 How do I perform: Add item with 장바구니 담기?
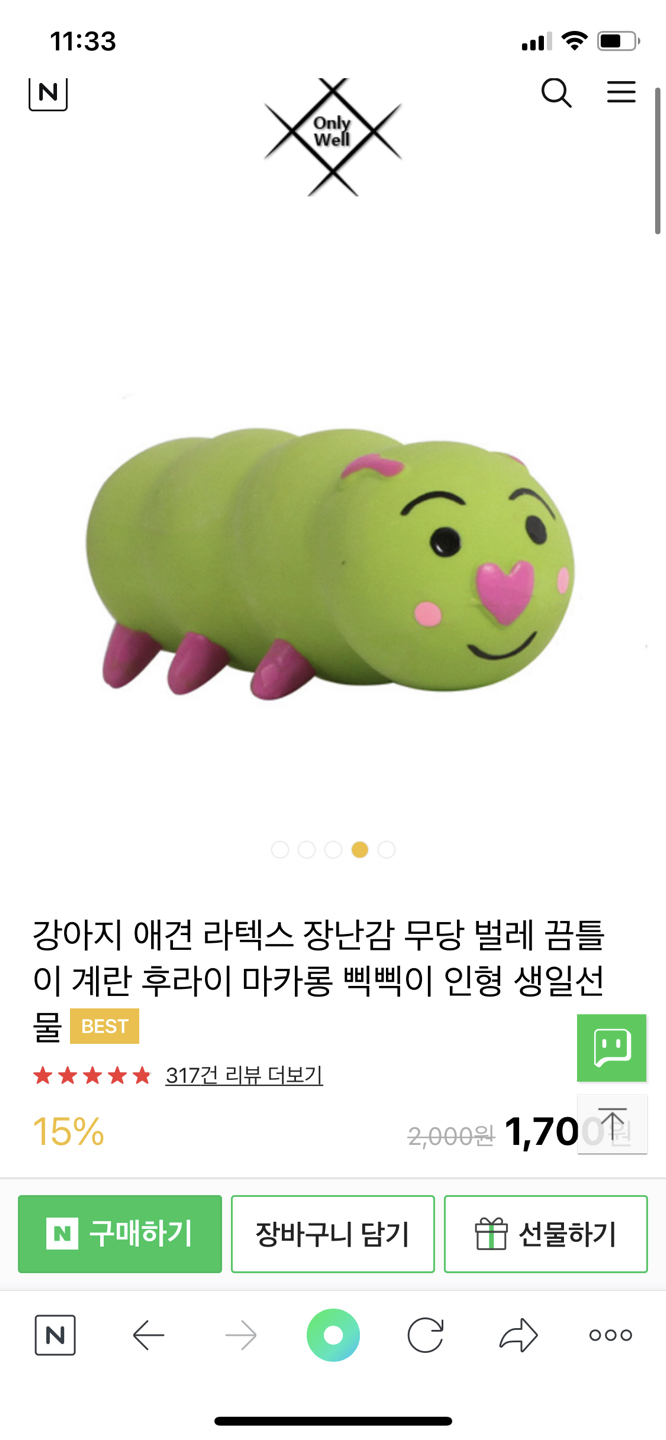(x=333, y=1234)
